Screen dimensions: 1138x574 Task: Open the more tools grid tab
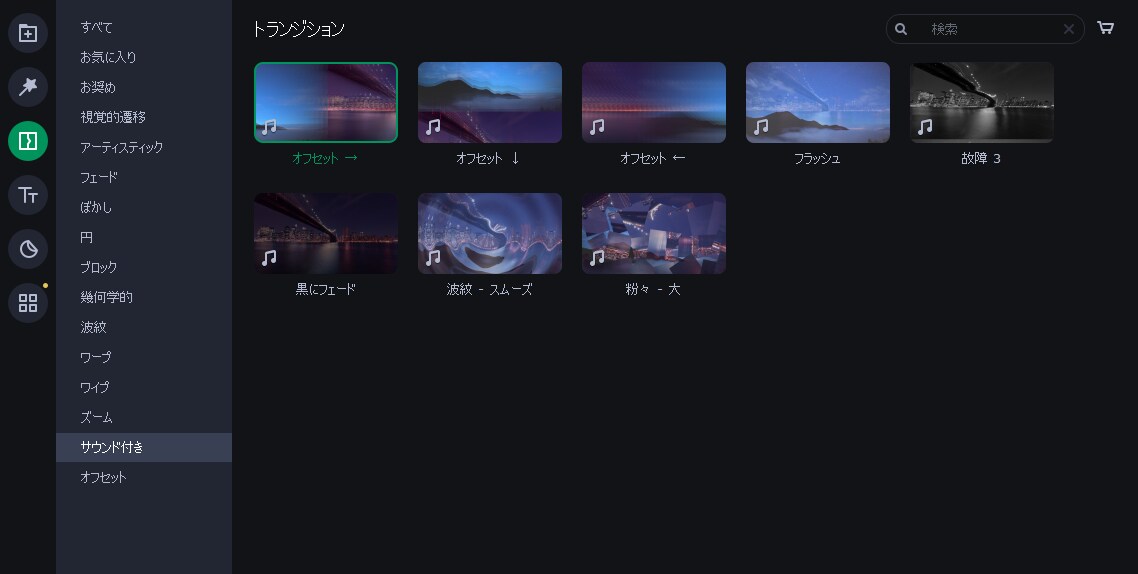(x=28, y=303)
